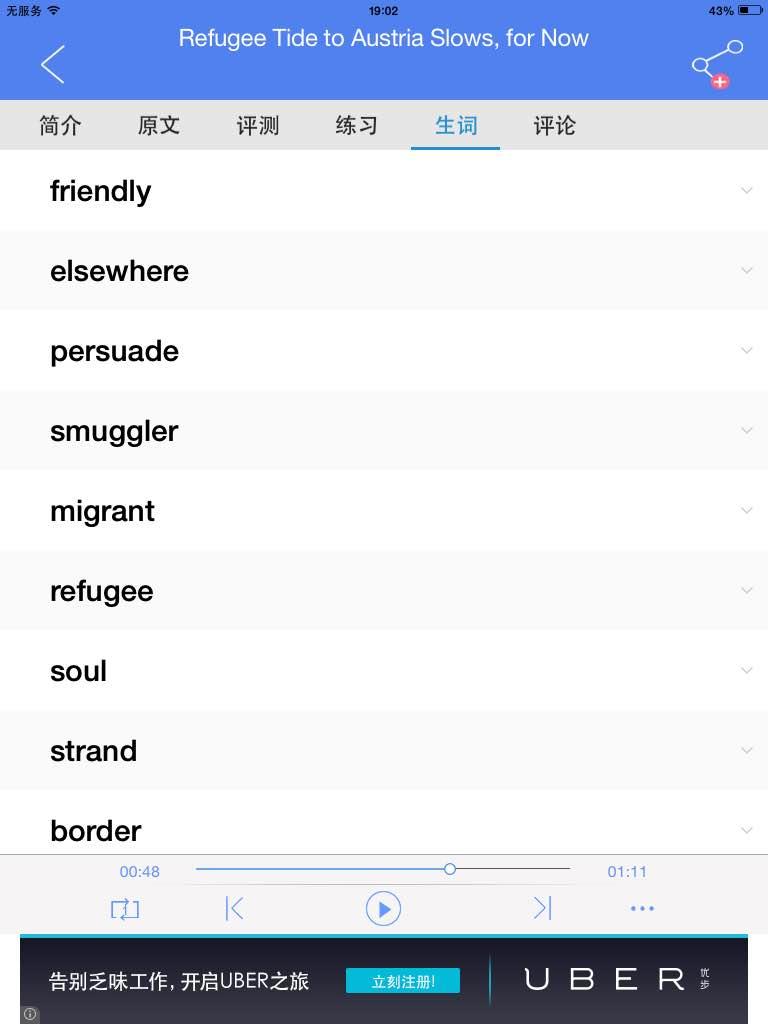Skip to the previous track
Image resolution: width=768 pixels, height=1024 pixels.
235,908
